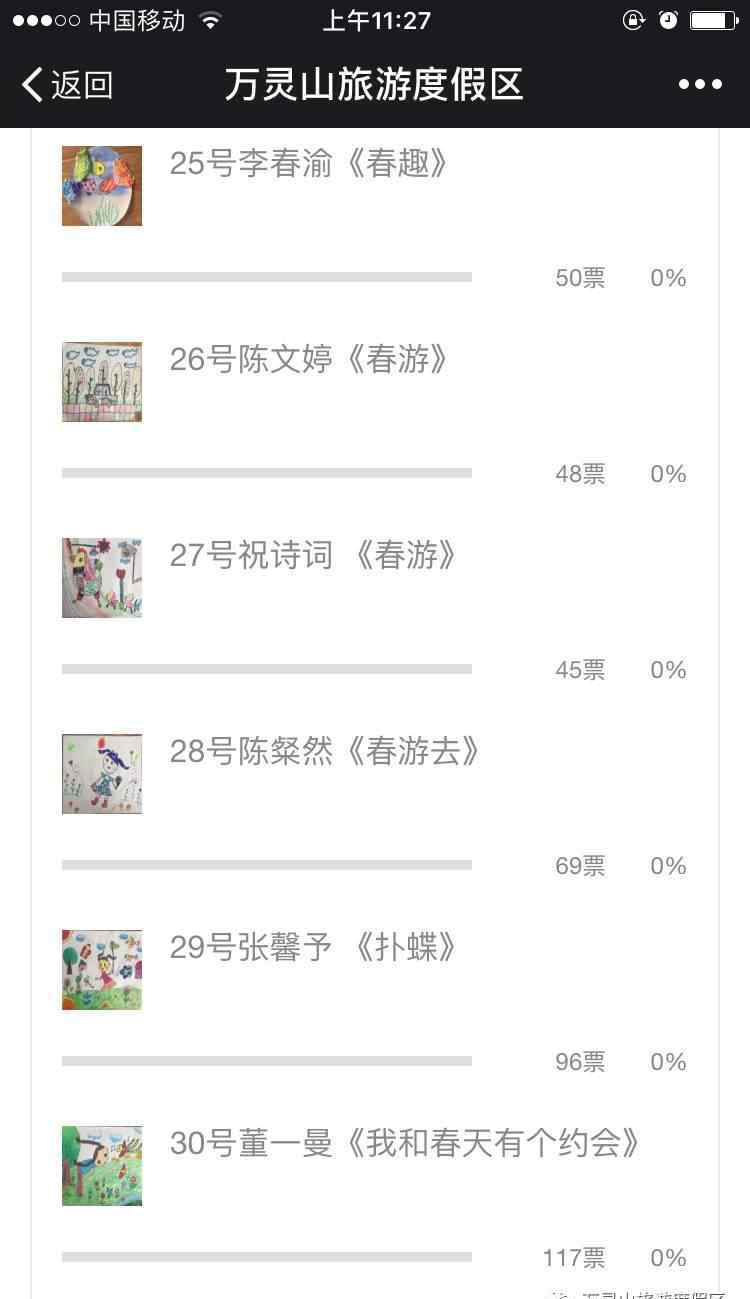This screenshot has width=750, height=1299.
Task: Enlarge the image of 28号陈粲然《春游去》
Action: (102, 774)
